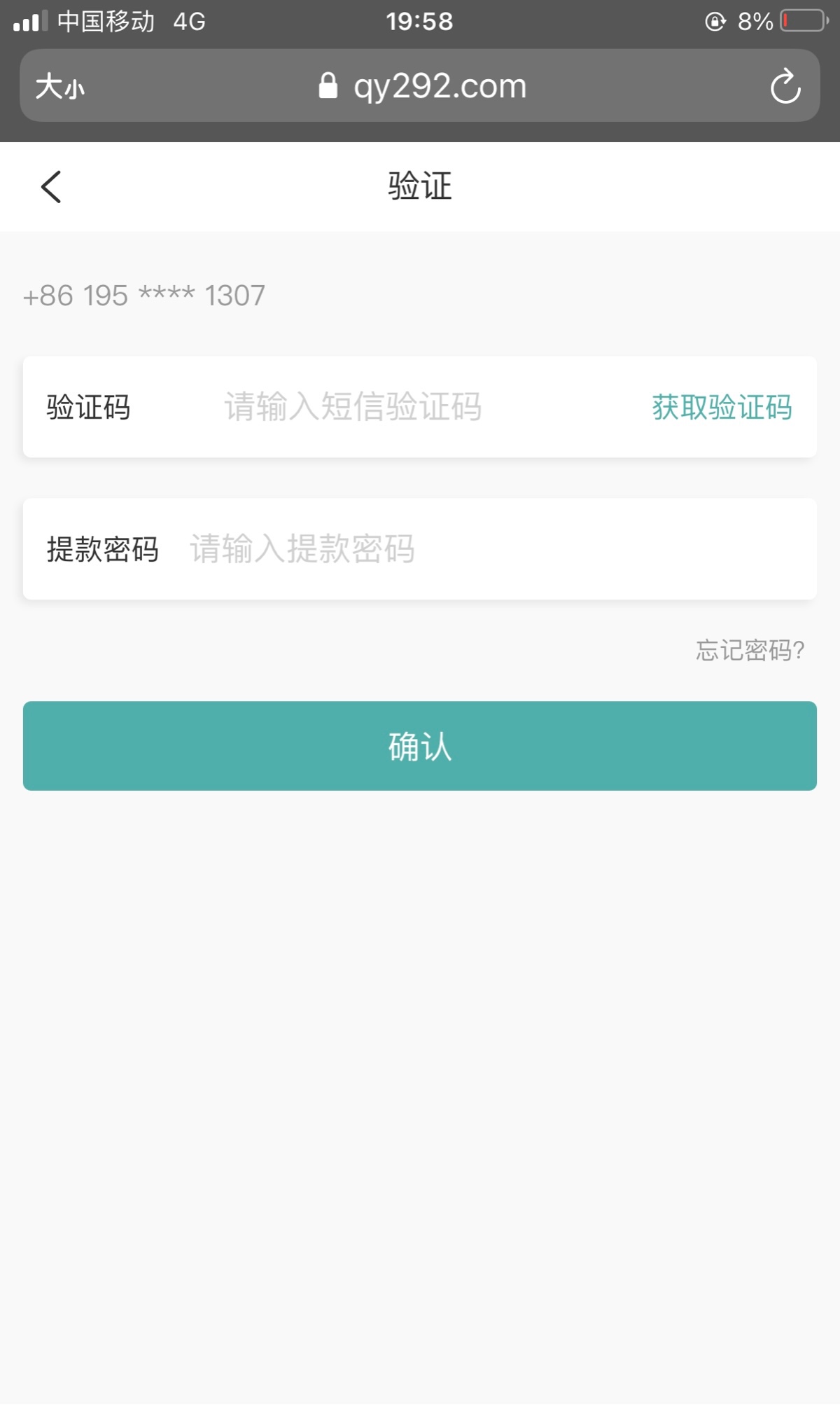Tap the 确认 button
The width and height of the screenshot is (840, 1405).
[420, 746]
